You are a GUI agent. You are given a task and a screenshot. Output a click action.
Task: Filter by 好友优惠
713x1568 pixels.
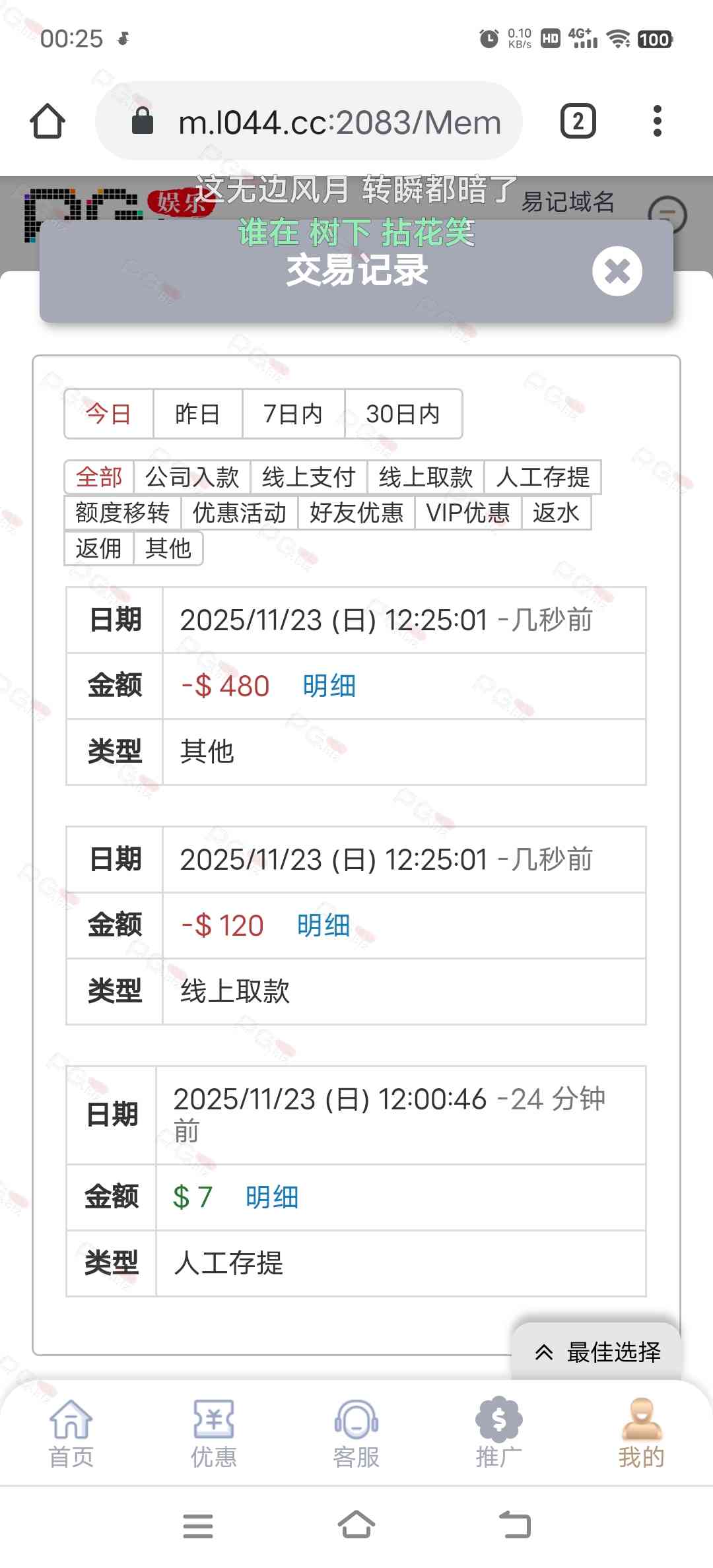pyautogui.click(x=356, y=513)
